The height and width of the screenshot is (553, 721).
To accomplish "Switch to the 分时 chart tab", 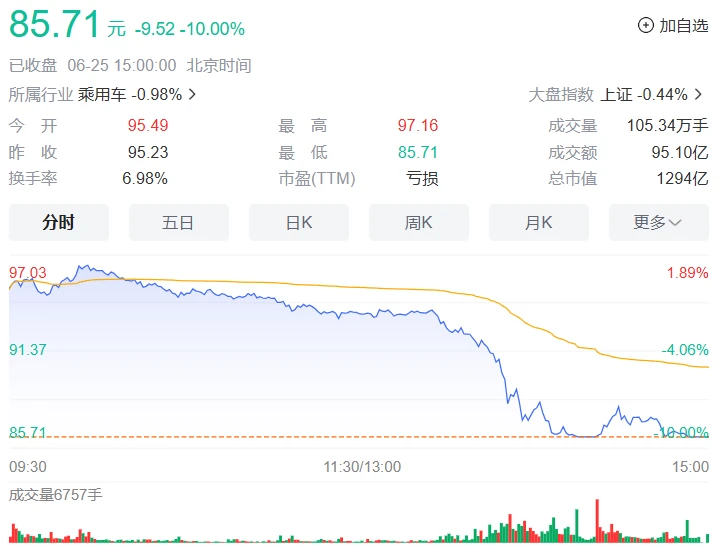I will click(x=59, y=222).
